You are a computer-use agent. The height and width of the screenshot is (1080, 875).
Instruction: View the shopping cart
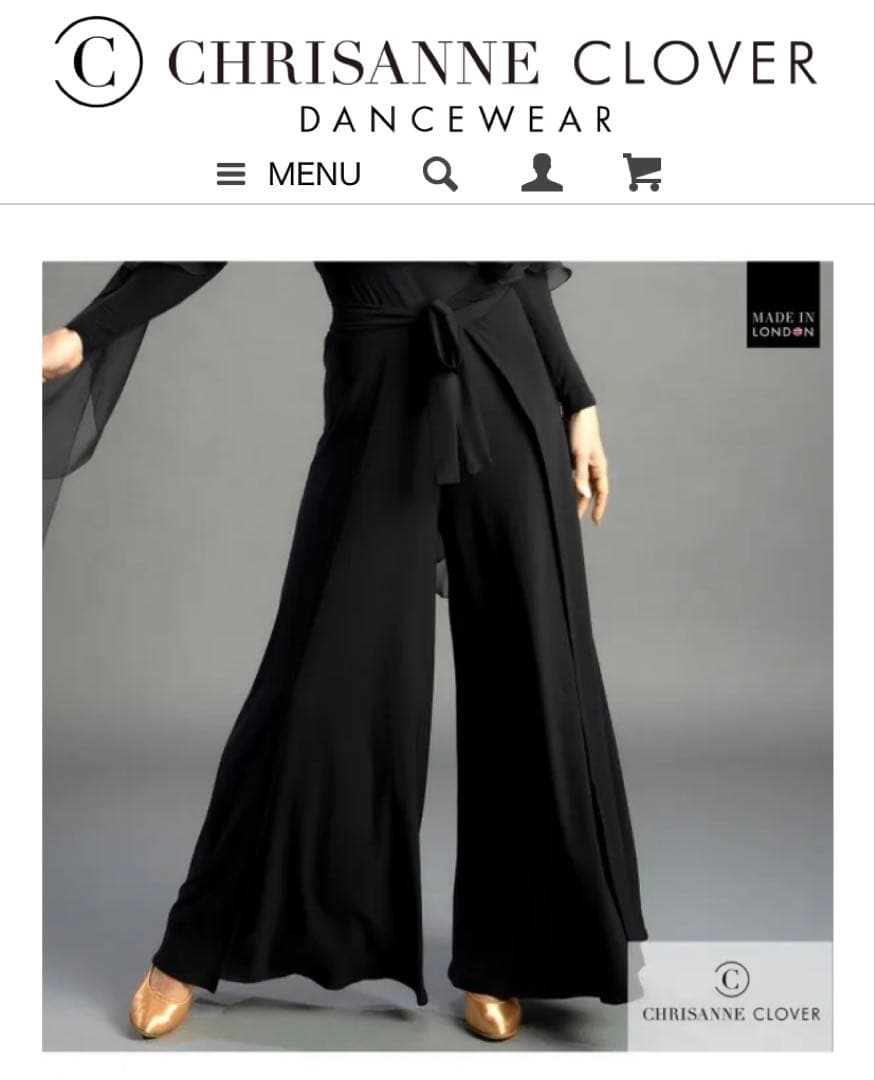point(642,173)
